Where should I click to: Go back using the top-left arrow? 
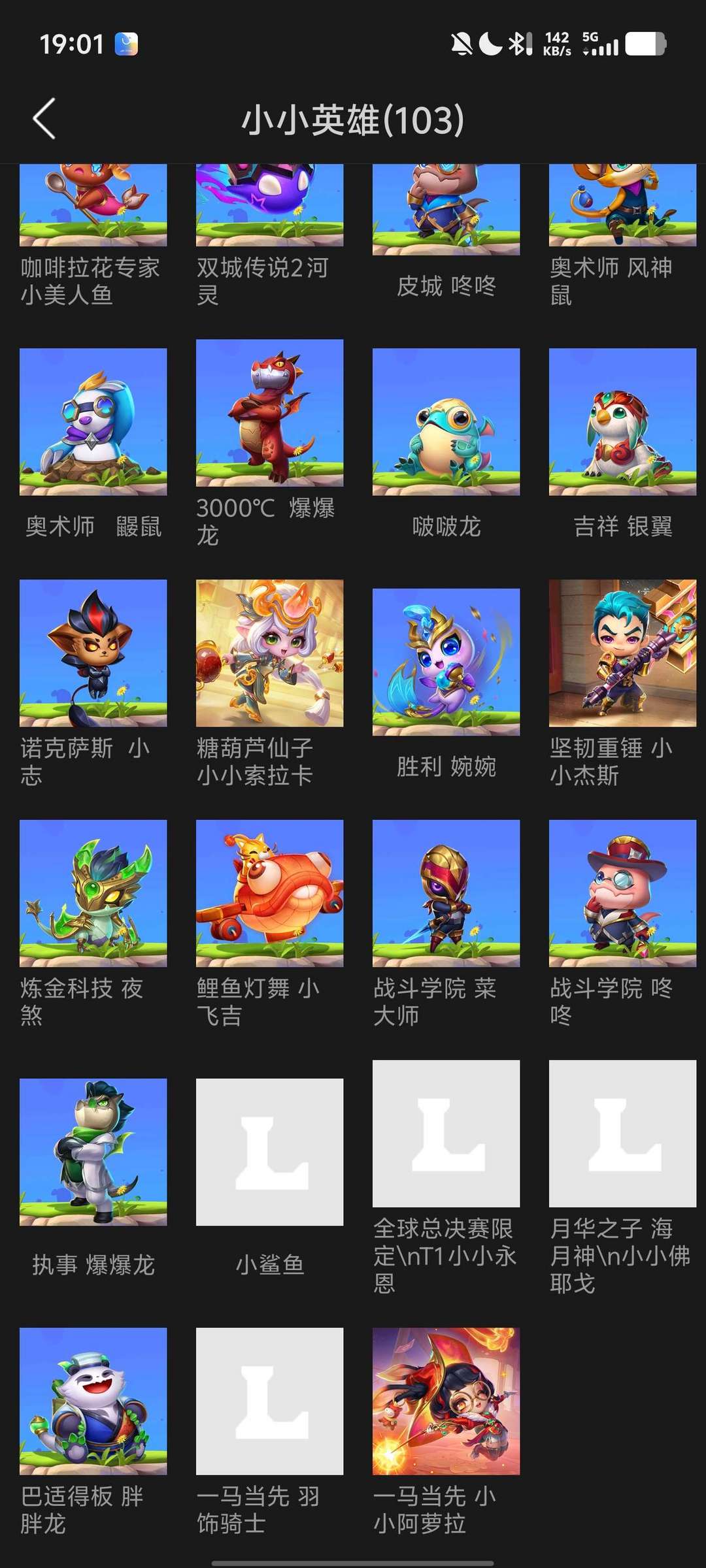(x=44, y=120)
